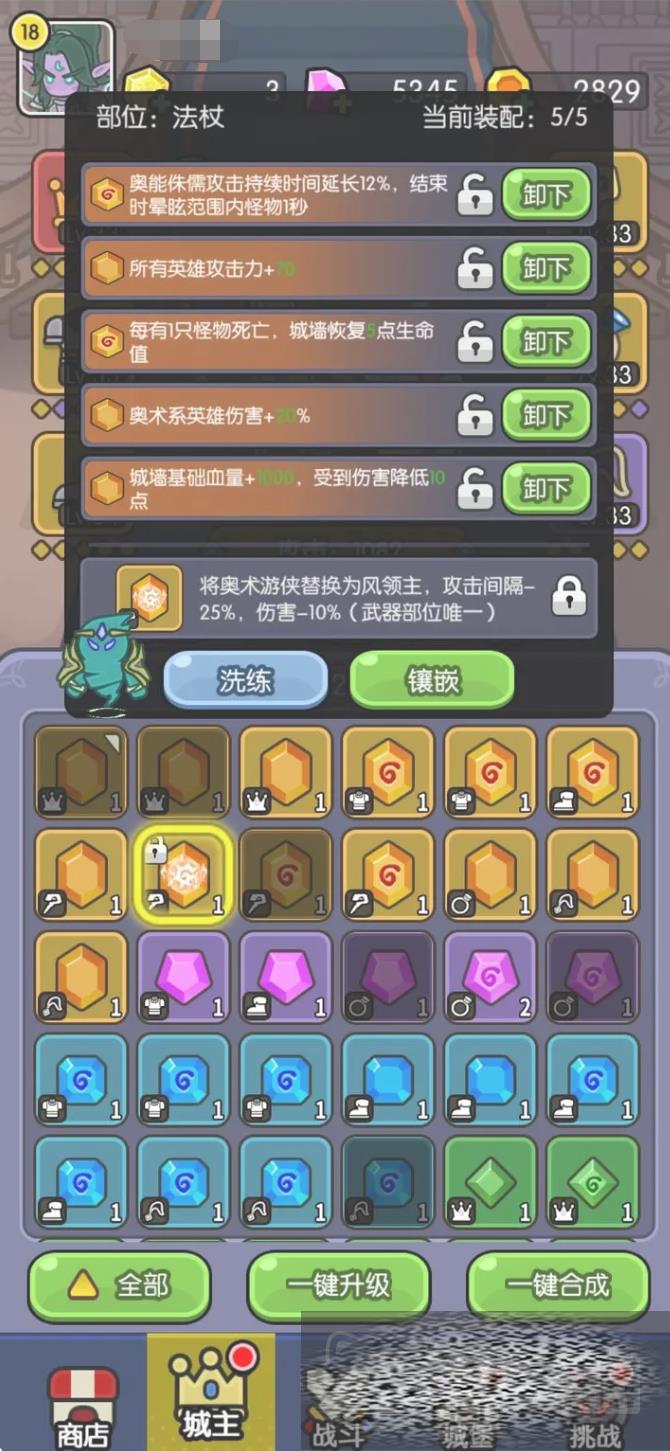Select the highlighted locked orange gem
Screen dimensions: 670x1451
(185, 874)
